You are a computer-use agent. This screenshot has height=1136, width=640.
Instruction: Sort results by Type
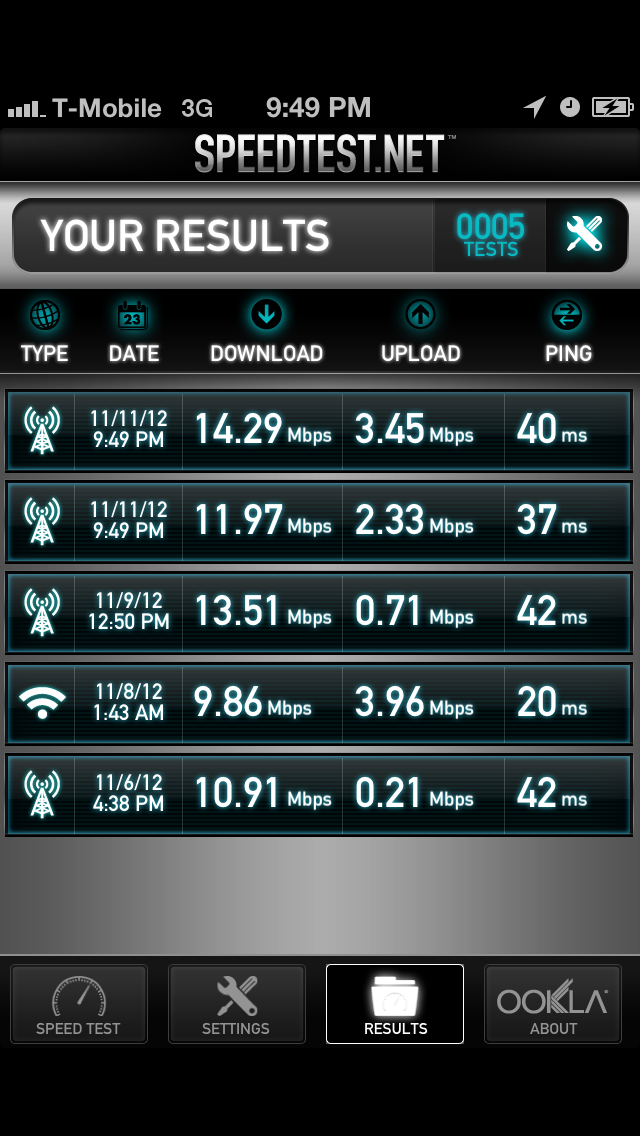[x=44, y=332]
